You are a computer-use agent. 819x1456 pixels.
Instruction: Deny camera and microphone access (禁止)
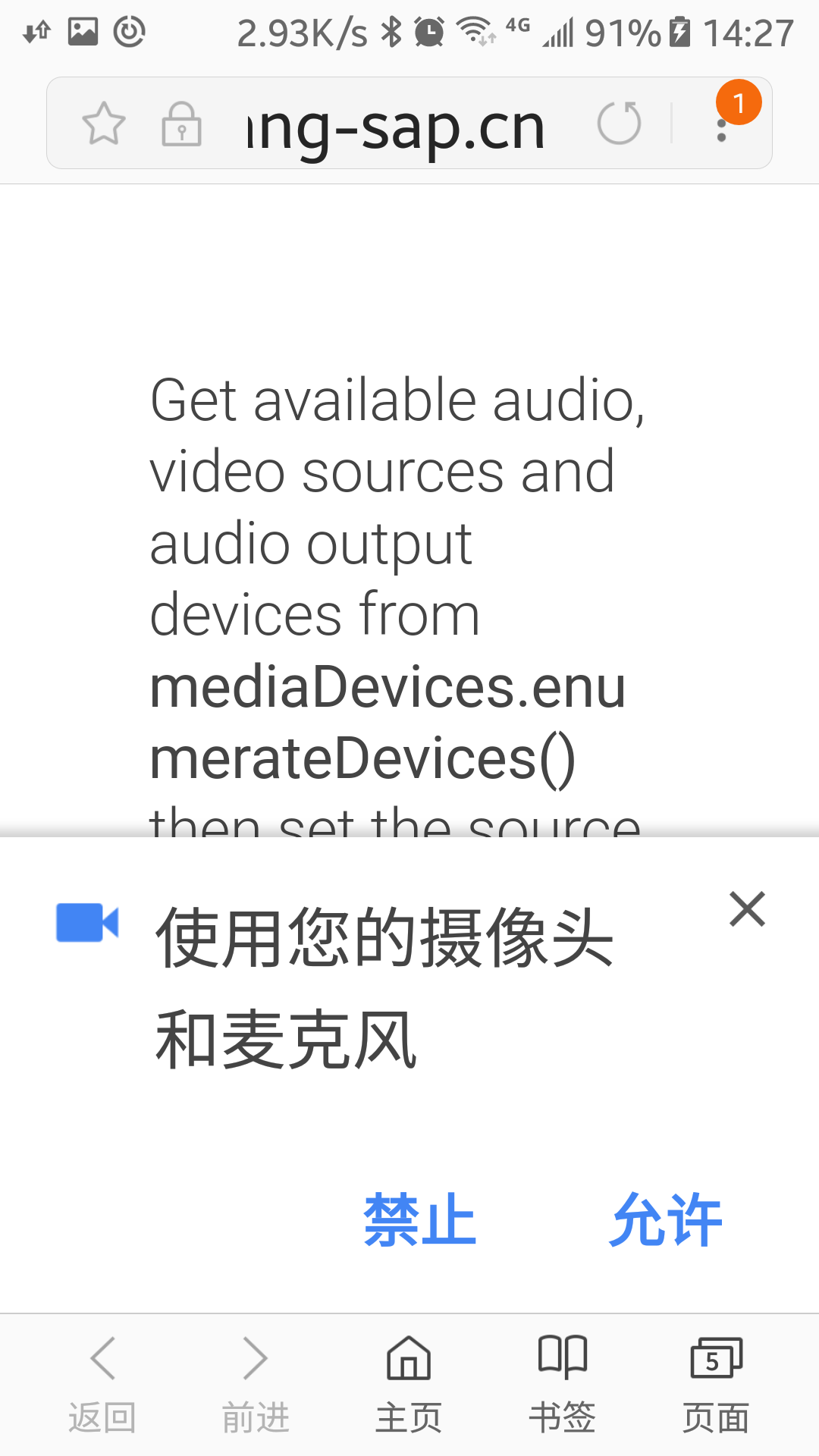(x=420, y=1219)
